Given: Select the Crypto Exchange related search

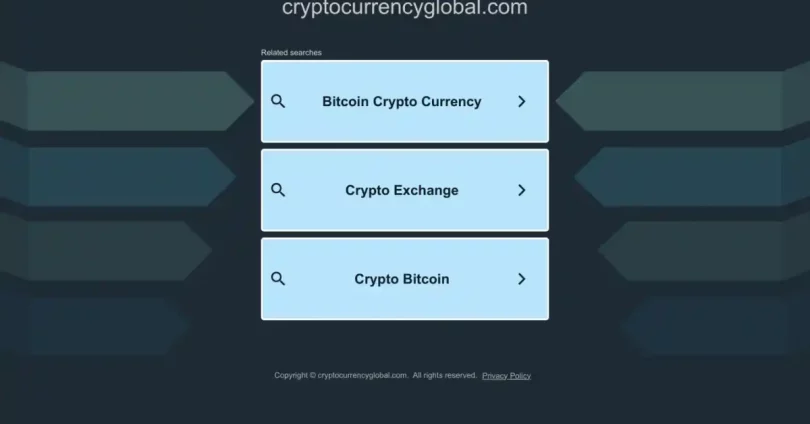Looking at the screenshot, I should tap(404, 190).
